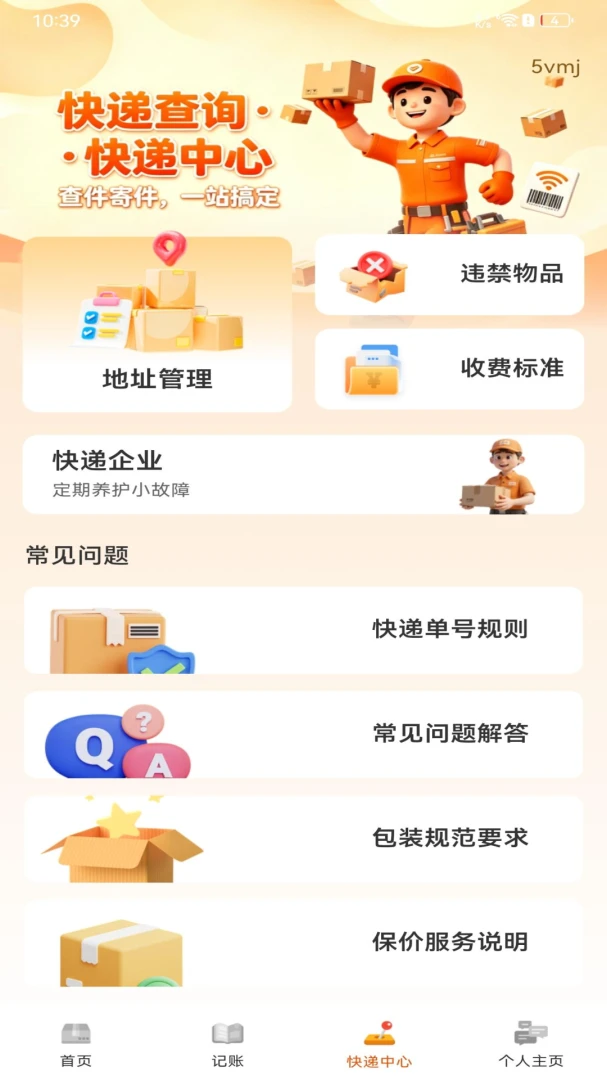Open the 地址管理 card

tap(157, 324)
